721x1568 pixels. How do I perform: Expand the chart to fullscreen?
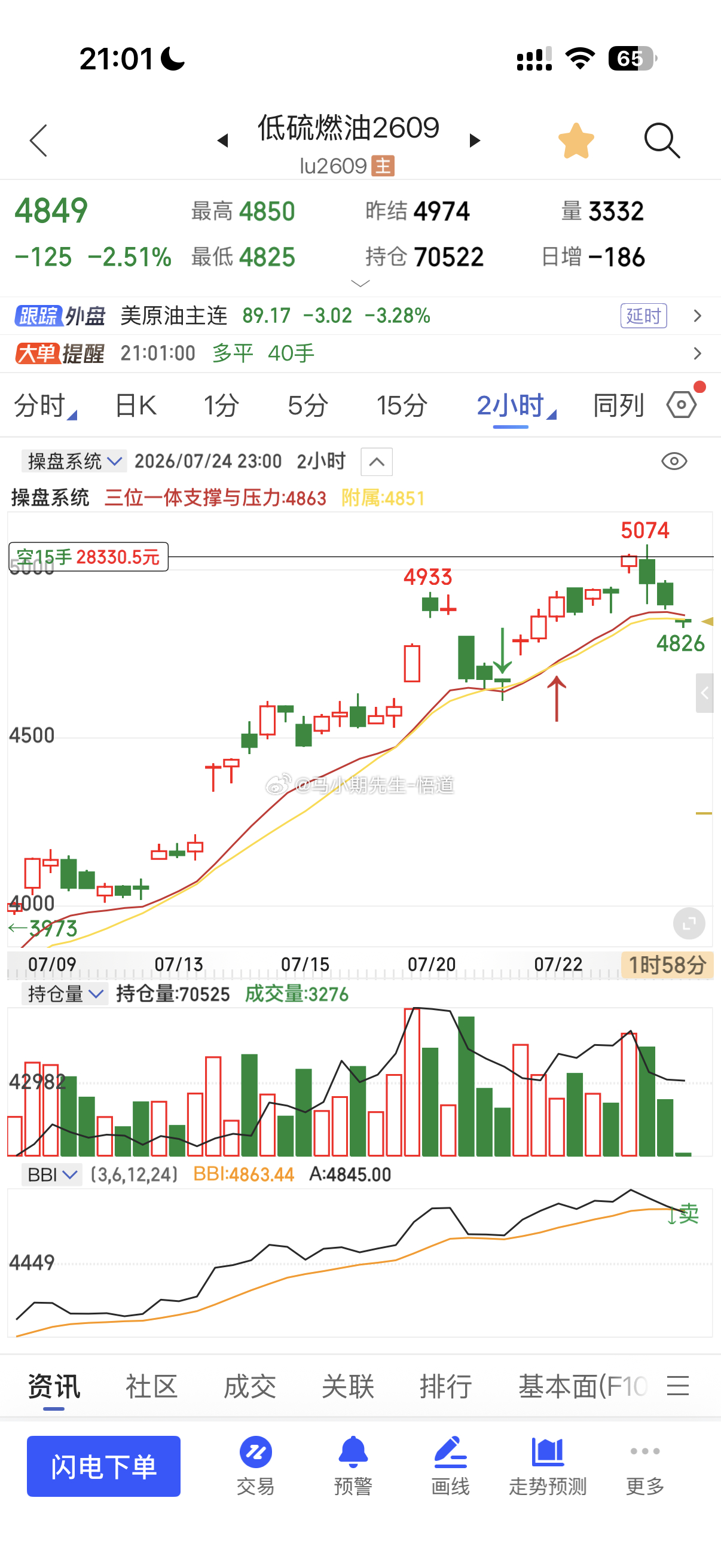(x=689, y=924)
